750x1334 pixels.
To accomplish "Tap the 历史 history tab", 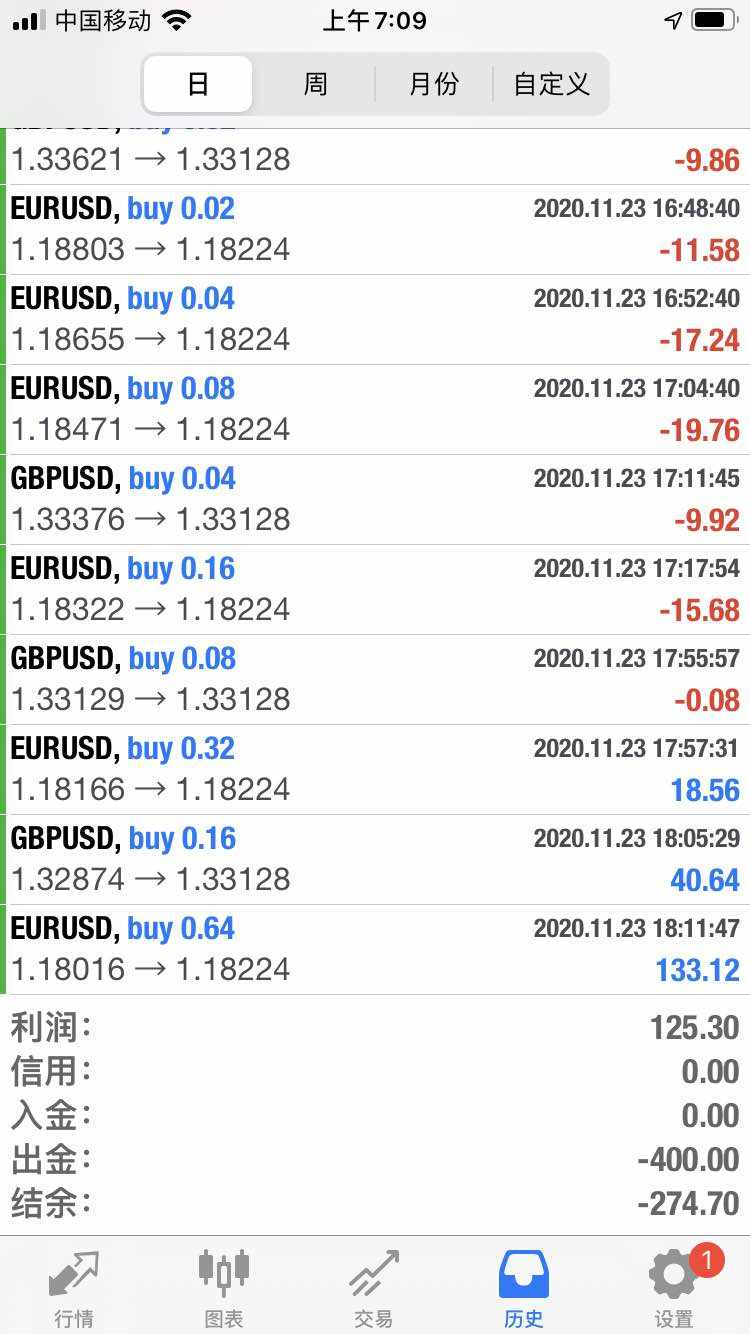I will tap(524, 1288).
